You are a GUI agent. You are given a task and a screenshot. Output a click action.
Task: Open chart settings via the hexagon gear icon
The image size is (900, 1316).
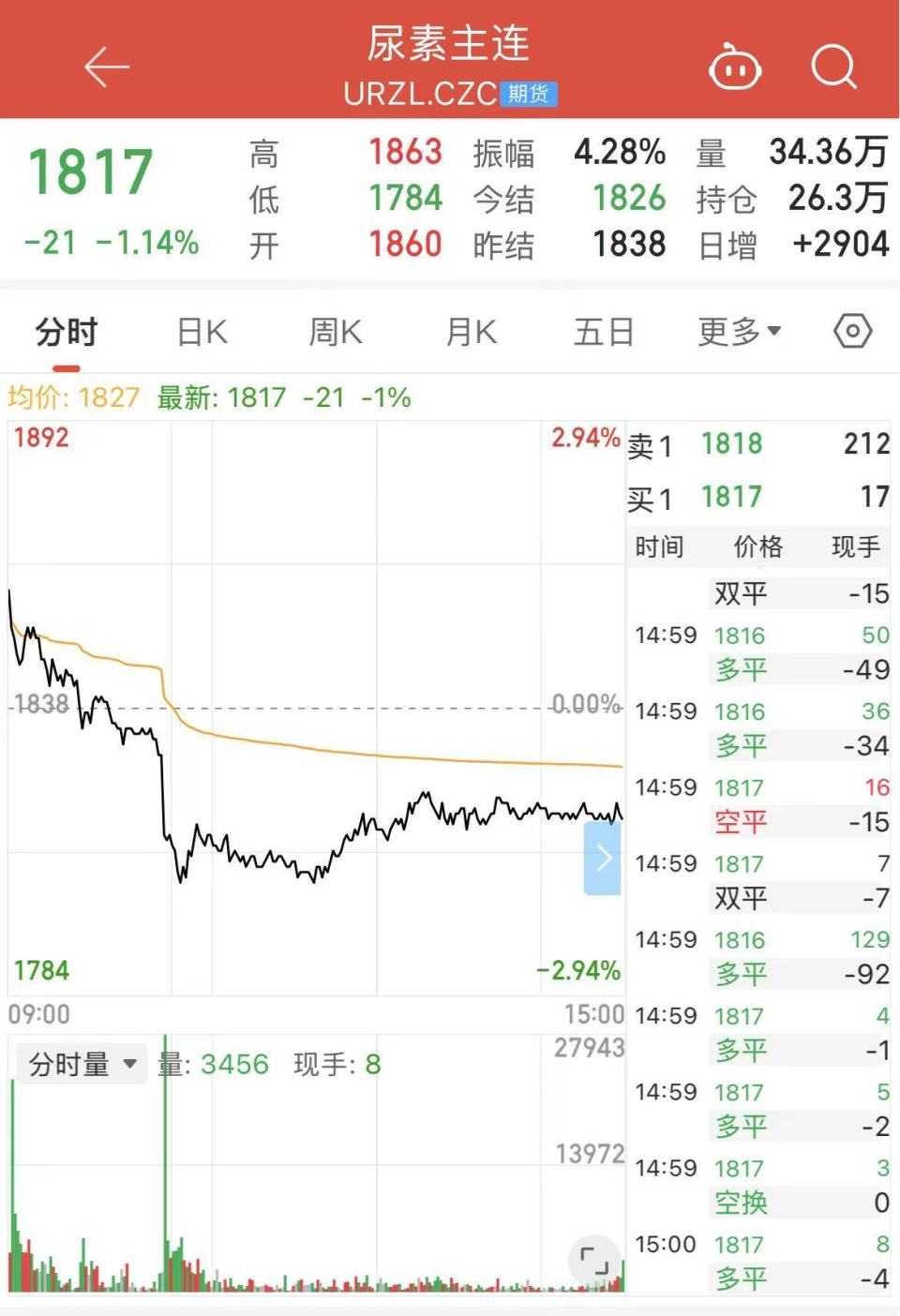tap(850, 331)
